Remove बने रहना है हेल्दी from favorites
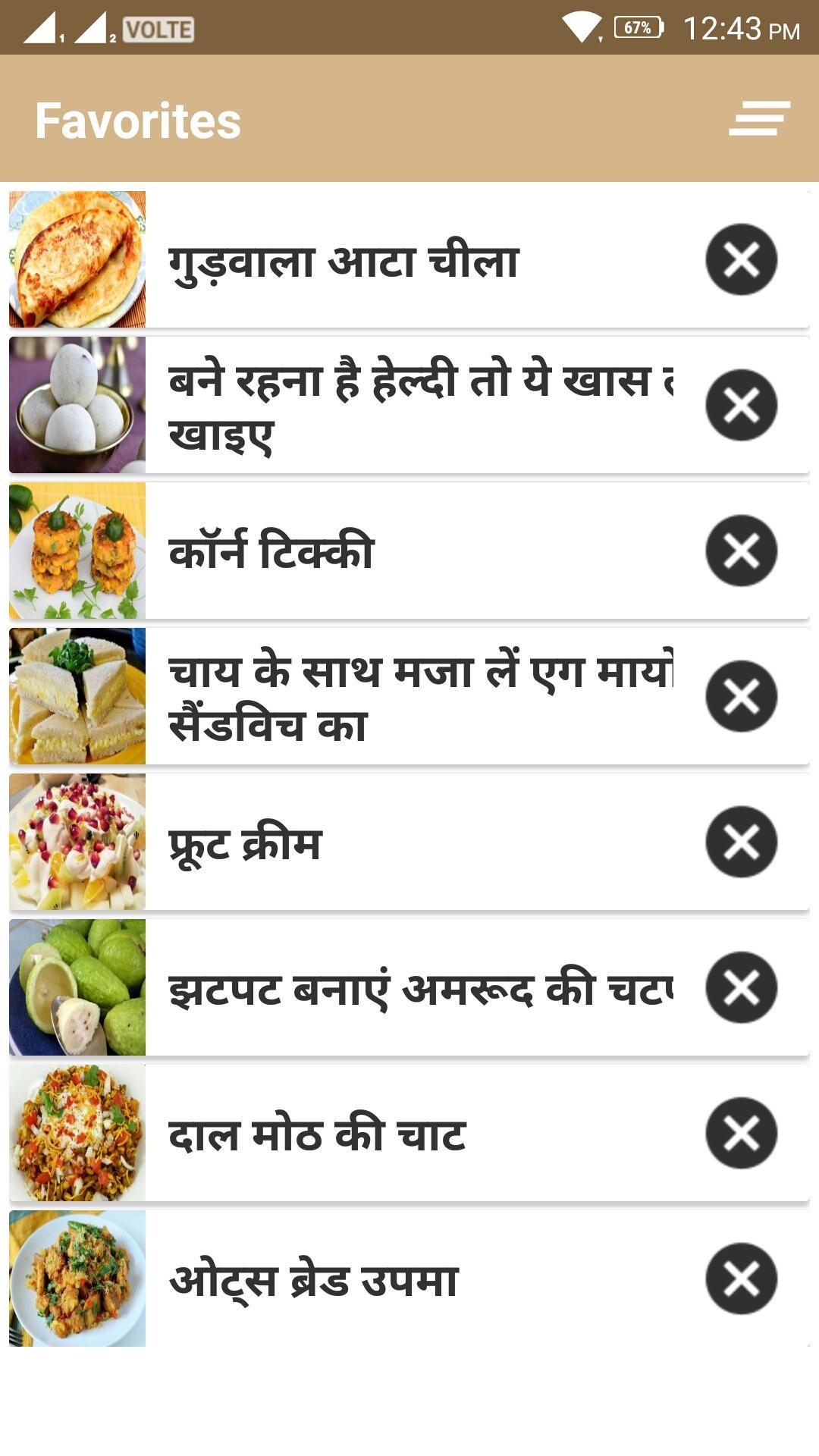The image size is (819, 1456). (x=741, y=405)
